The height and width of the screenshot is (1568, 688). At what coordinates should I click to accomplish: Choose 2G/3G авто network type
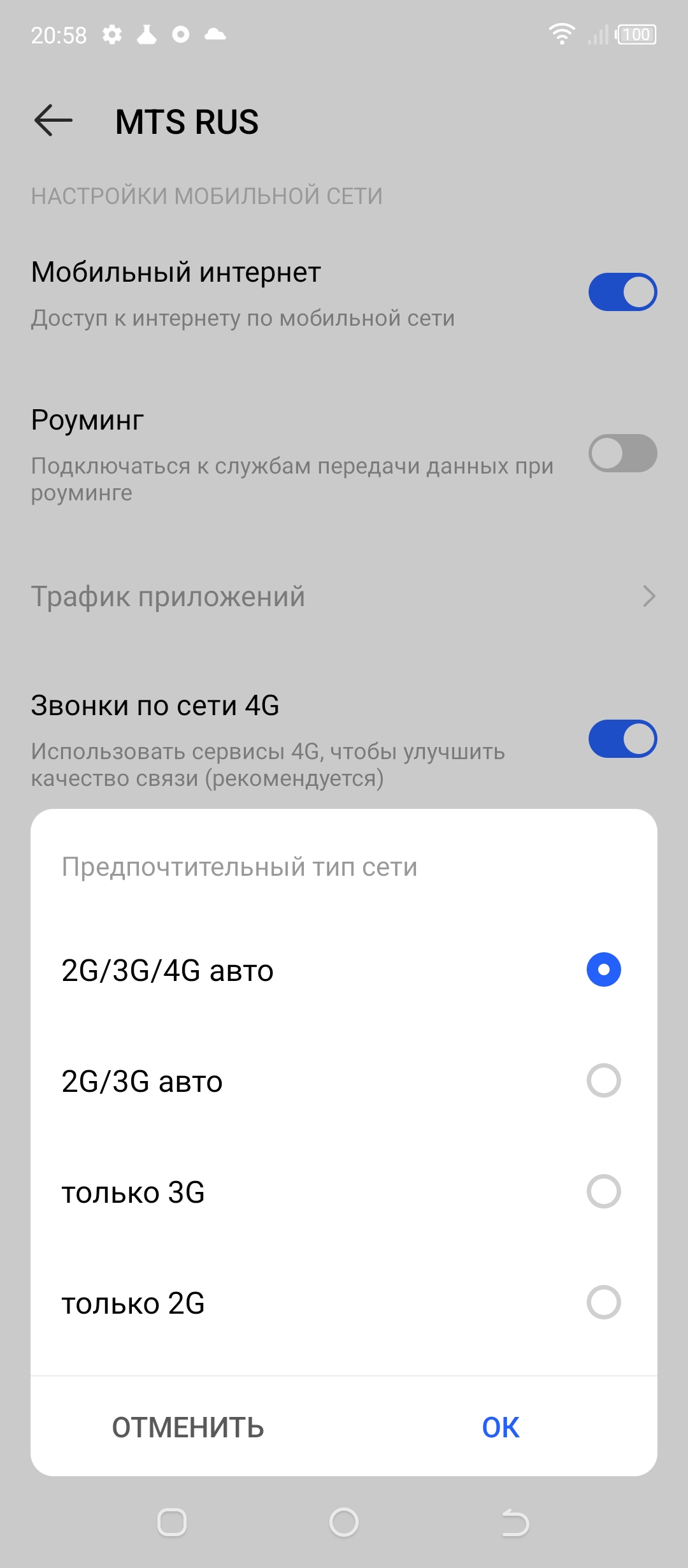point(603,1080)
